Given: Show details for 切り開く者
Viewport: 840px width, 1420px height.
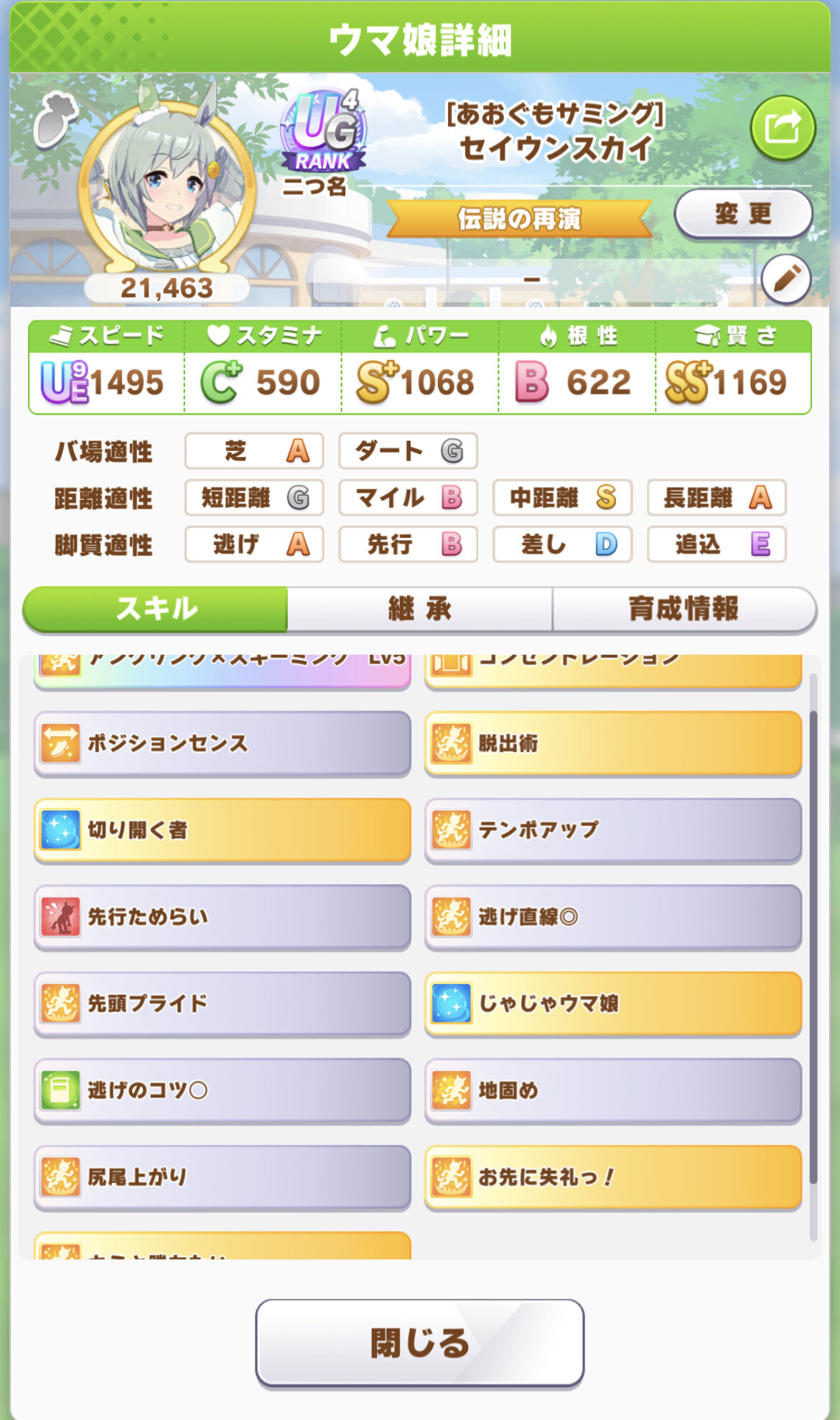Looking at the screenshot, I should point(223,830).
